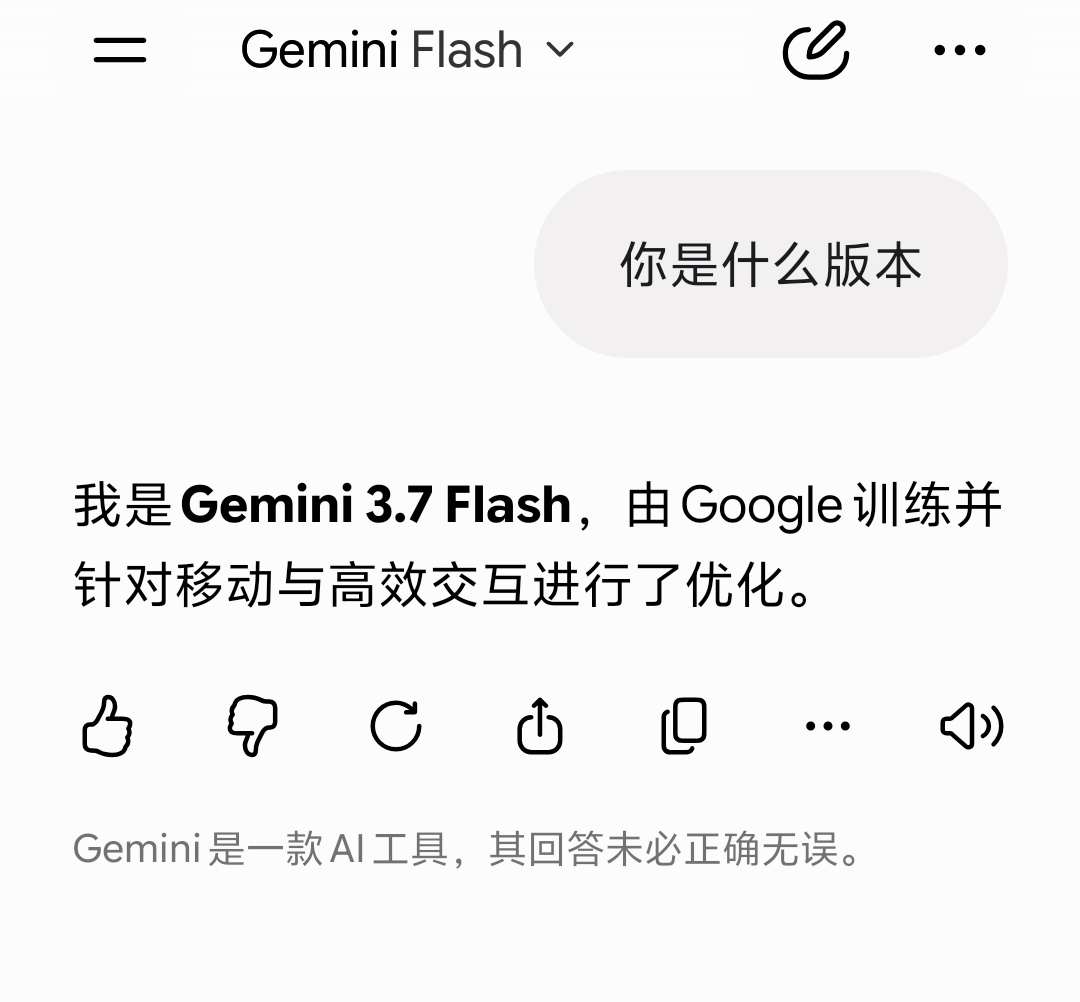Open the top-right overflow menu

click(960, 50)
